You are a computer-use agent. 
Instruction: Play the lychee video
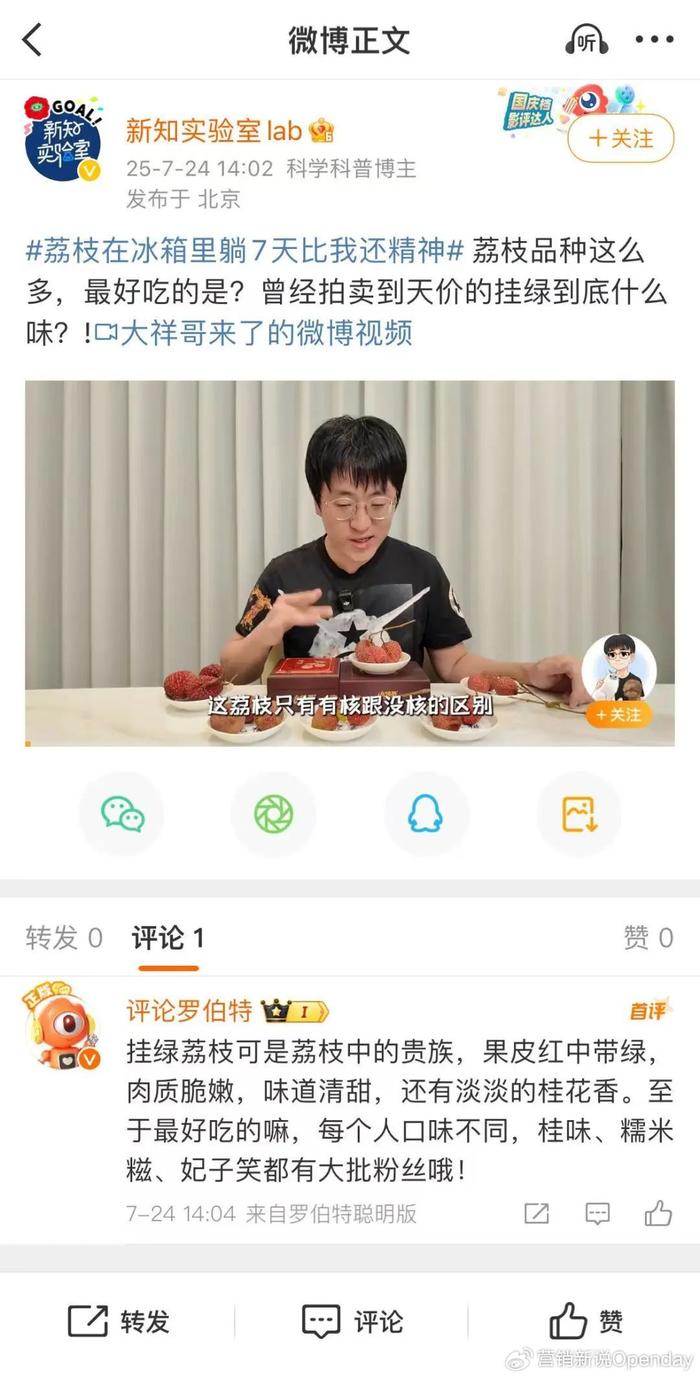tap(349, 562)
